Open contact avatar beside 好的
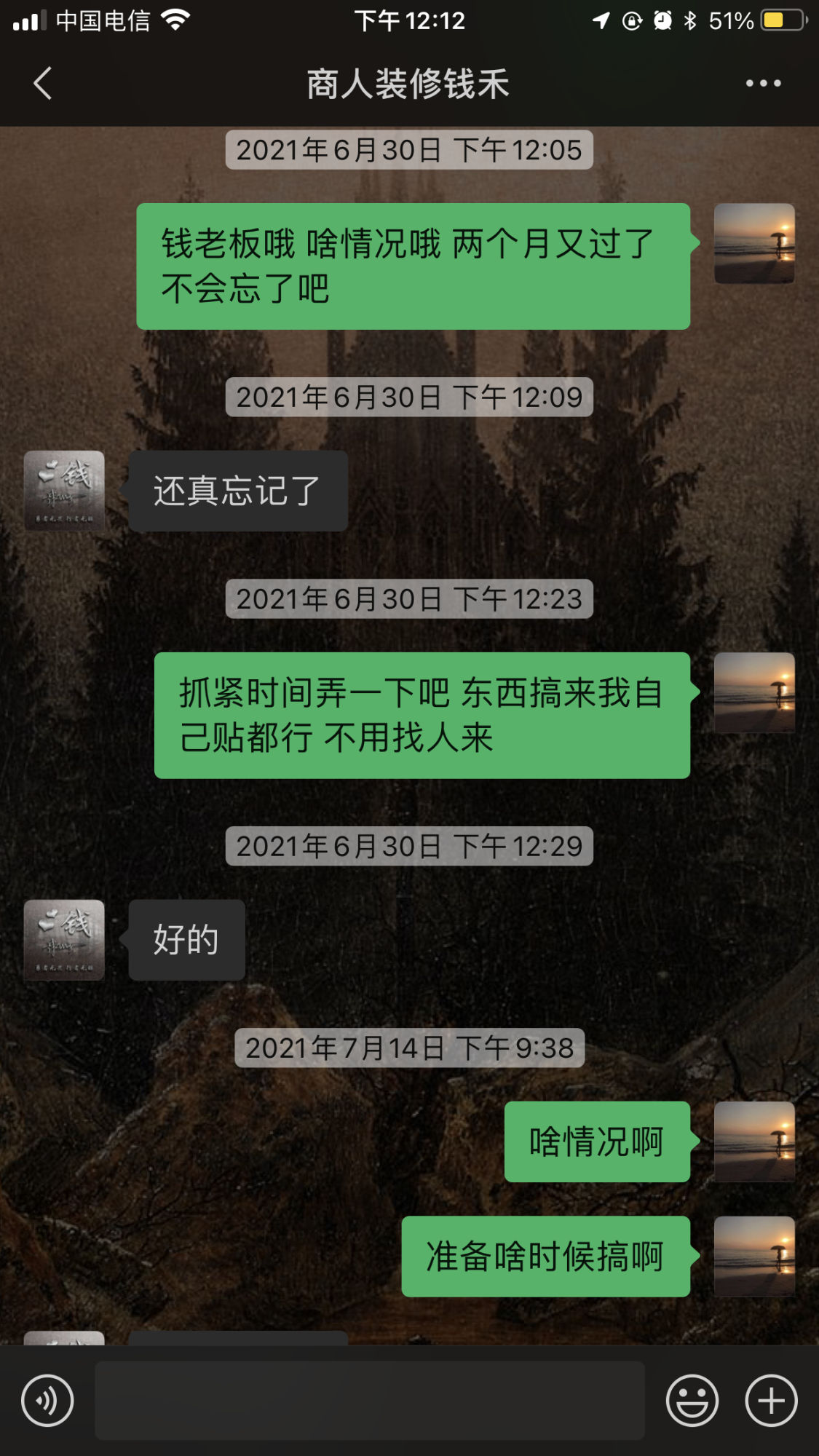Viewport: 819px width, 1456px height. pyautogui.click(x=64, y=940)
